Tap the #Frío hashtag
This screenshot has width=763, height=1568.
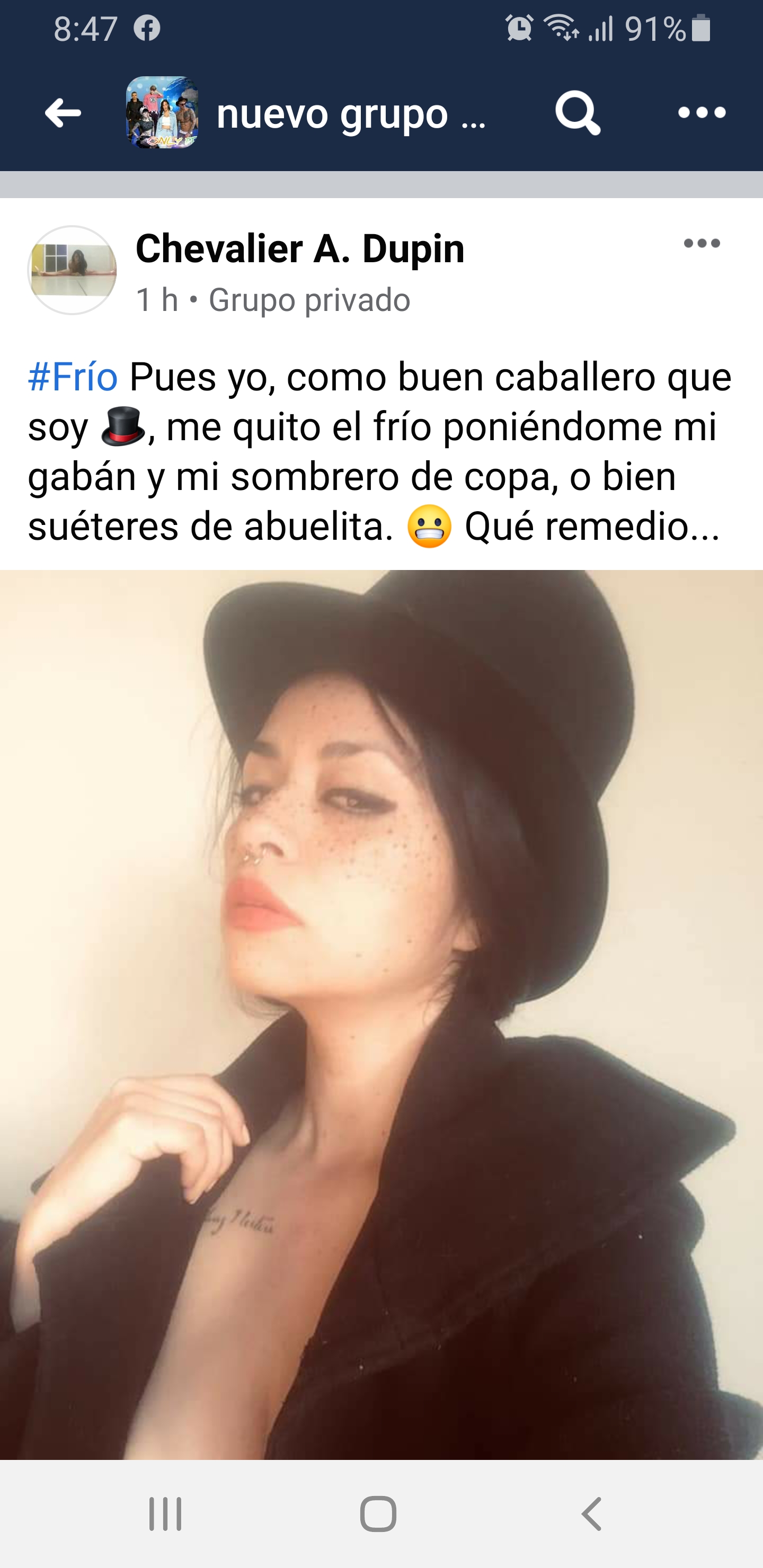click(73, 377)
